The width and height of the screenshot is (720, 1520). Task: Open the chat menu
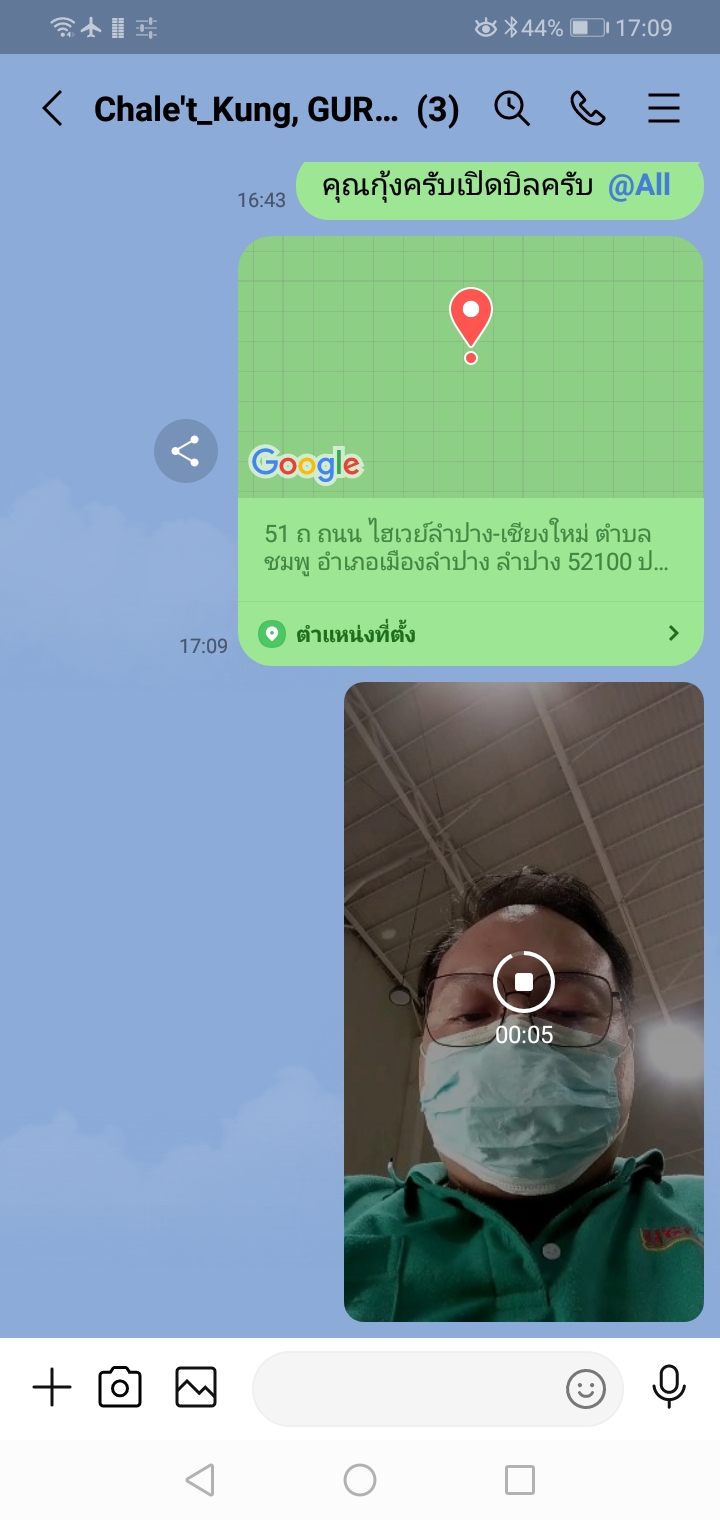click(x=664, y=109)
